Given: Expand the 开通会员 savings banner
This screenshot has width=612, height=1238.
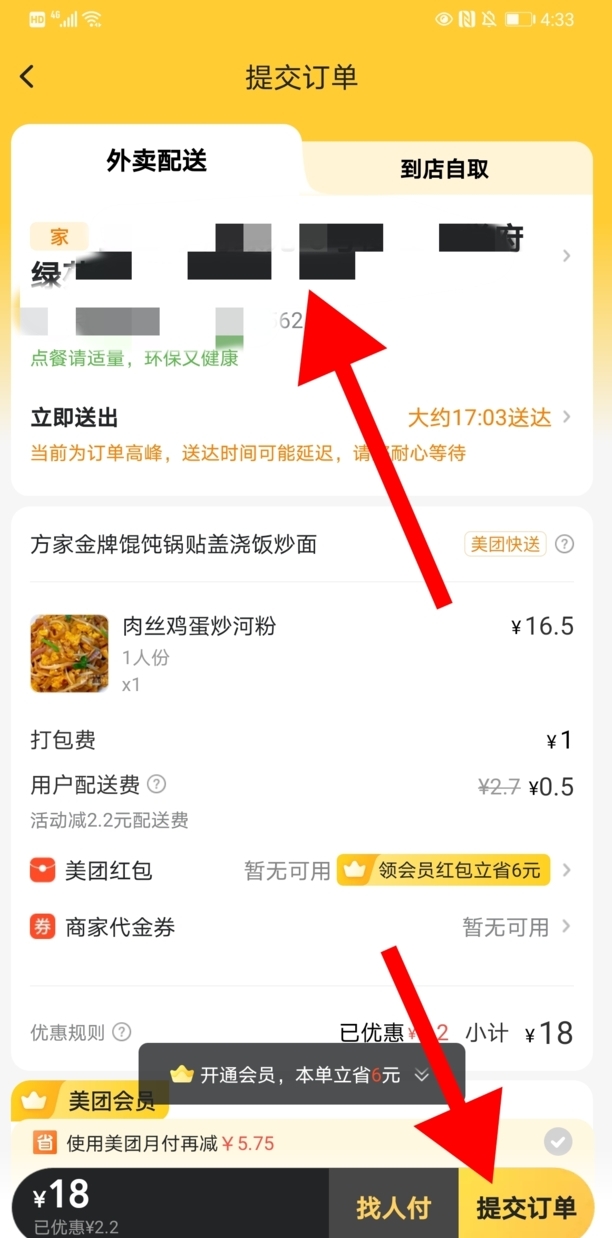Looking at the screenshot, I should 302,1075.
